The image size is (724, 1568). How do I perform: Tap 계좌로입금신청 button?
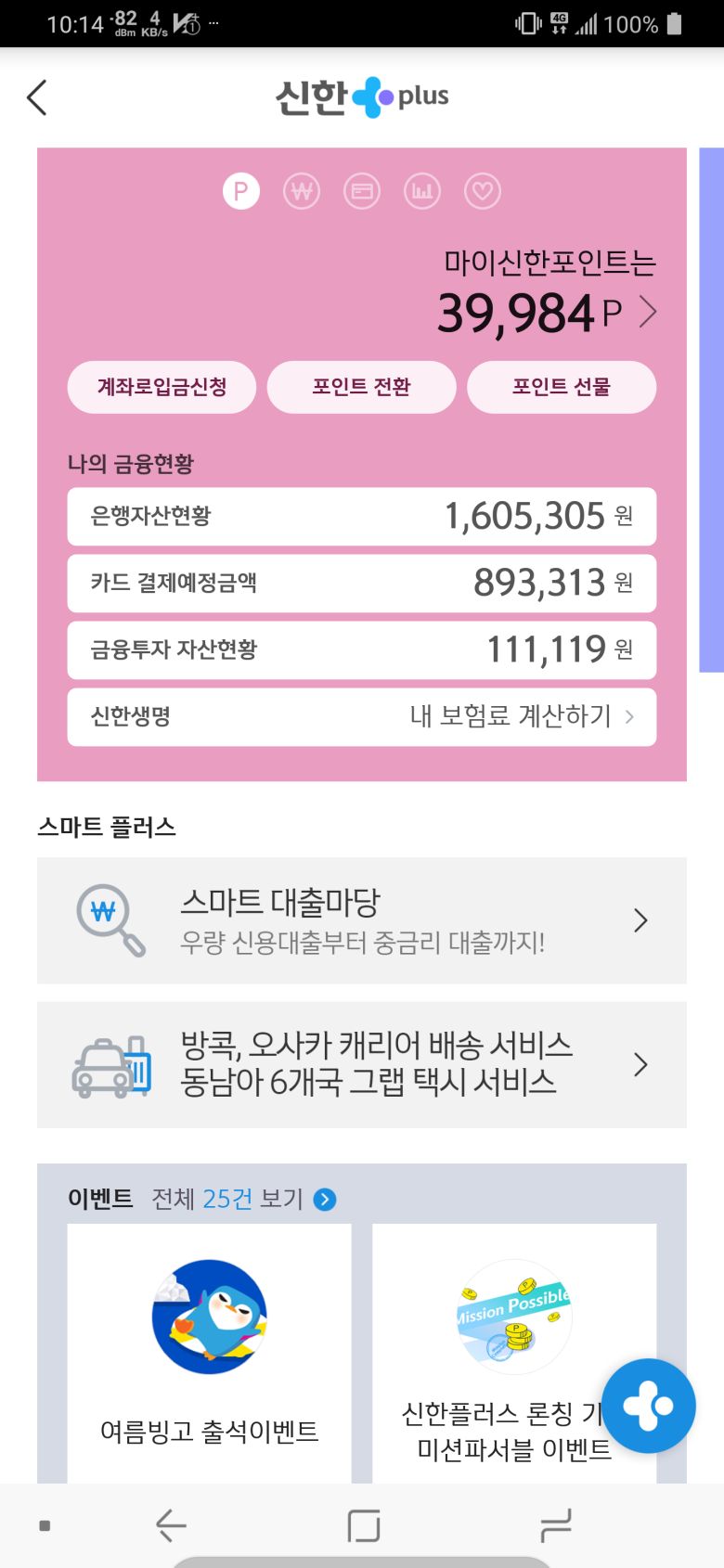click(x=162, y=387)
